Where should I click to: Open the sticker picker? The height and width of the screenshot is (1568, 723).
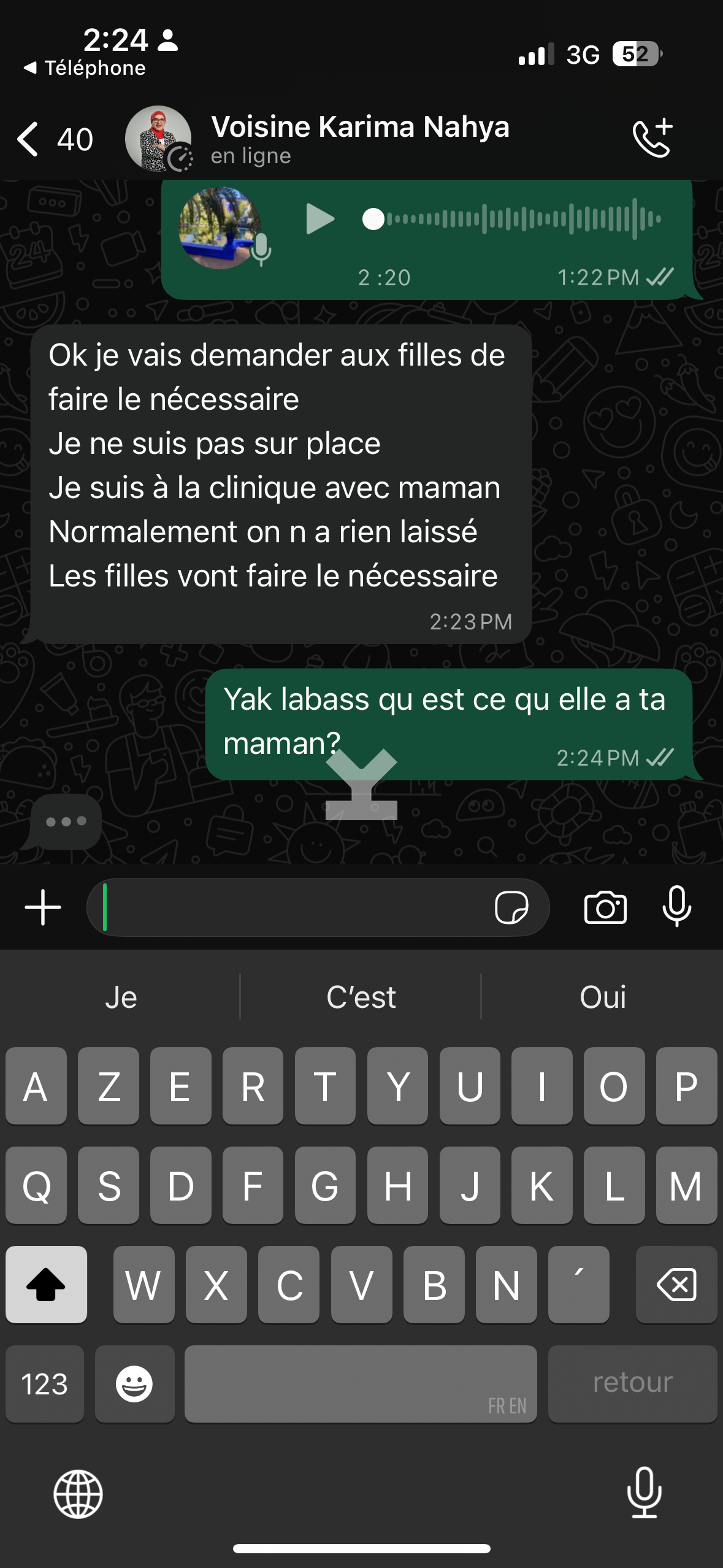pos(511,907)
